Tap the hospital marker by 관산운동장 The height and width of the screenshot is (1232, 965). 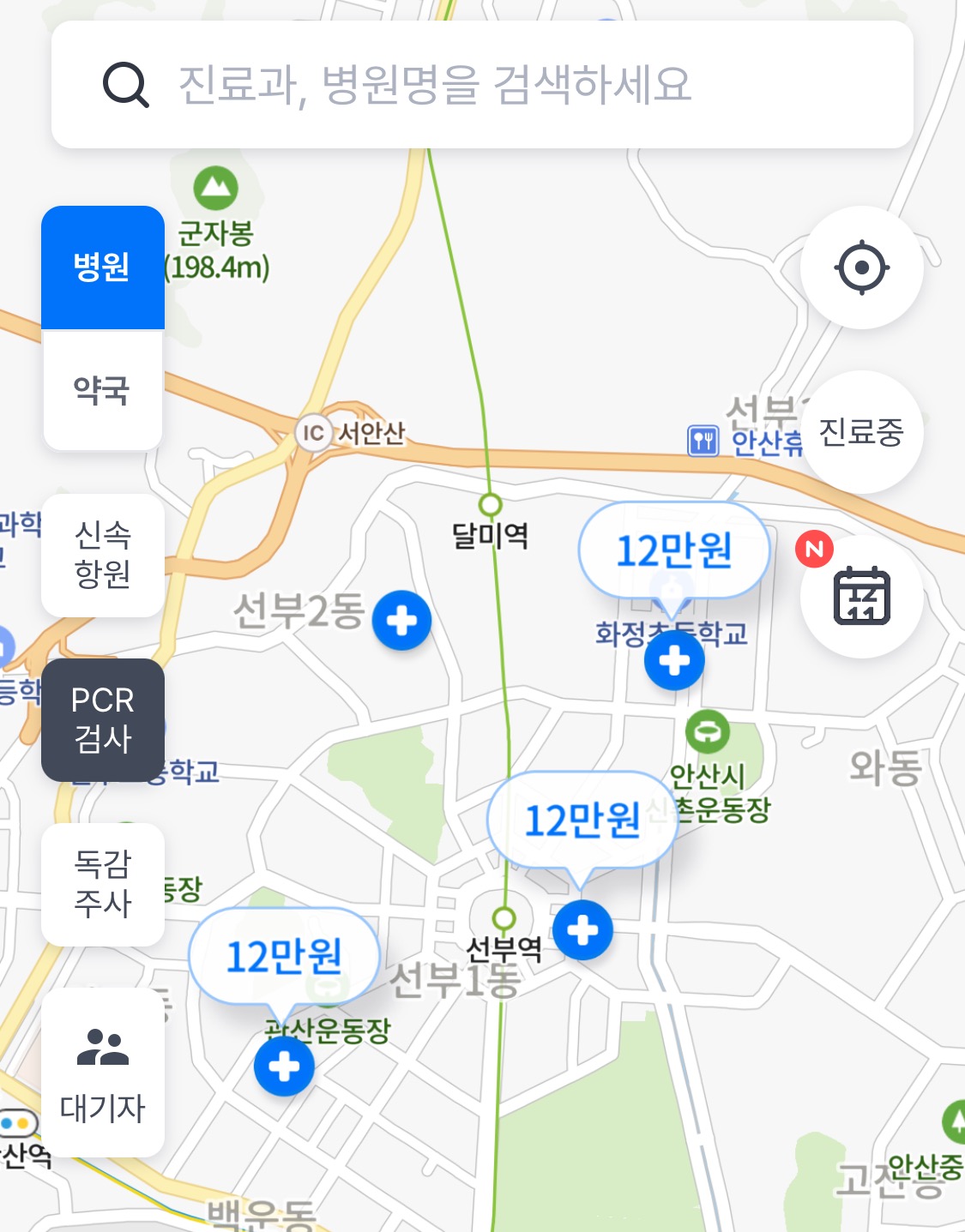[285, 1069]
